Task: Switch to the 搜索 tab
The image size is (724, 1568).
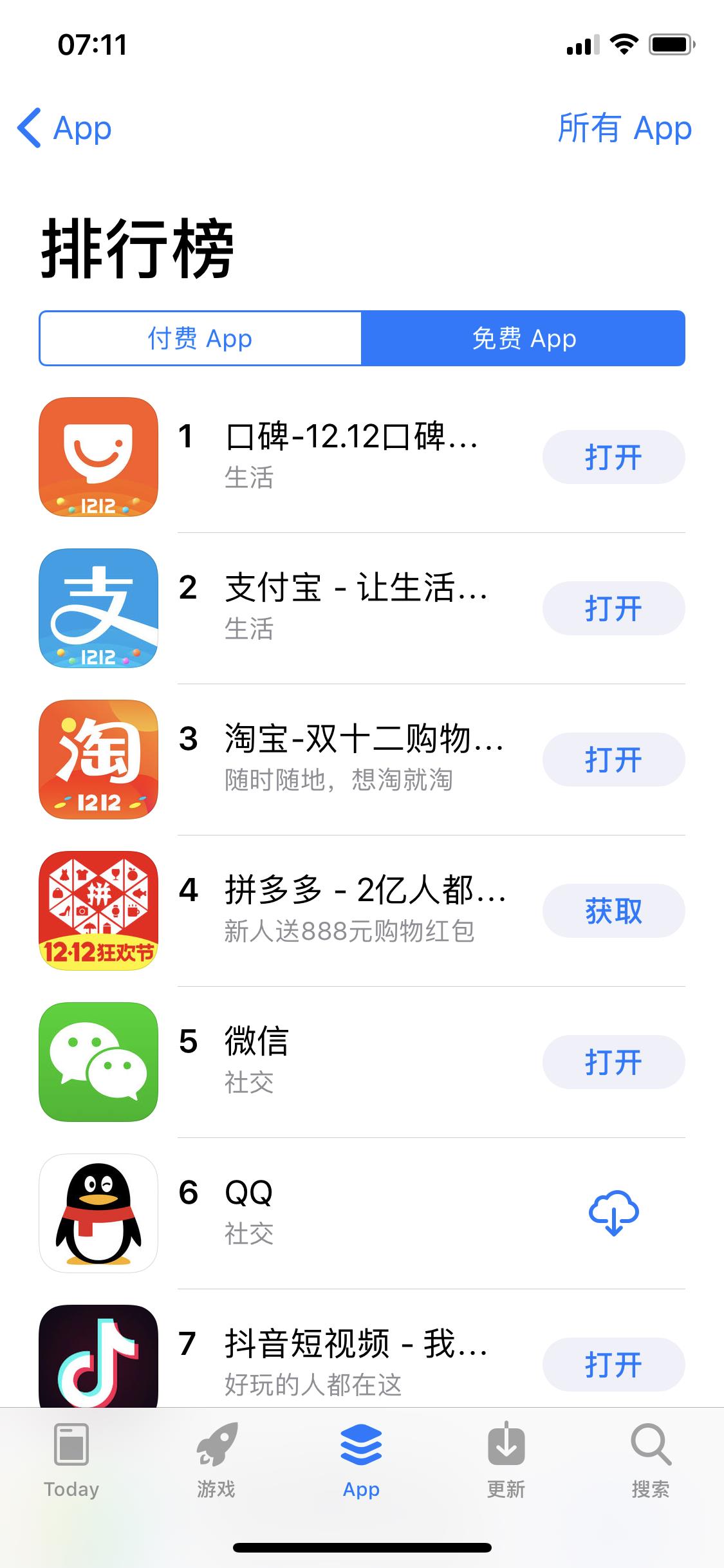Action: tap(651, 1462)
